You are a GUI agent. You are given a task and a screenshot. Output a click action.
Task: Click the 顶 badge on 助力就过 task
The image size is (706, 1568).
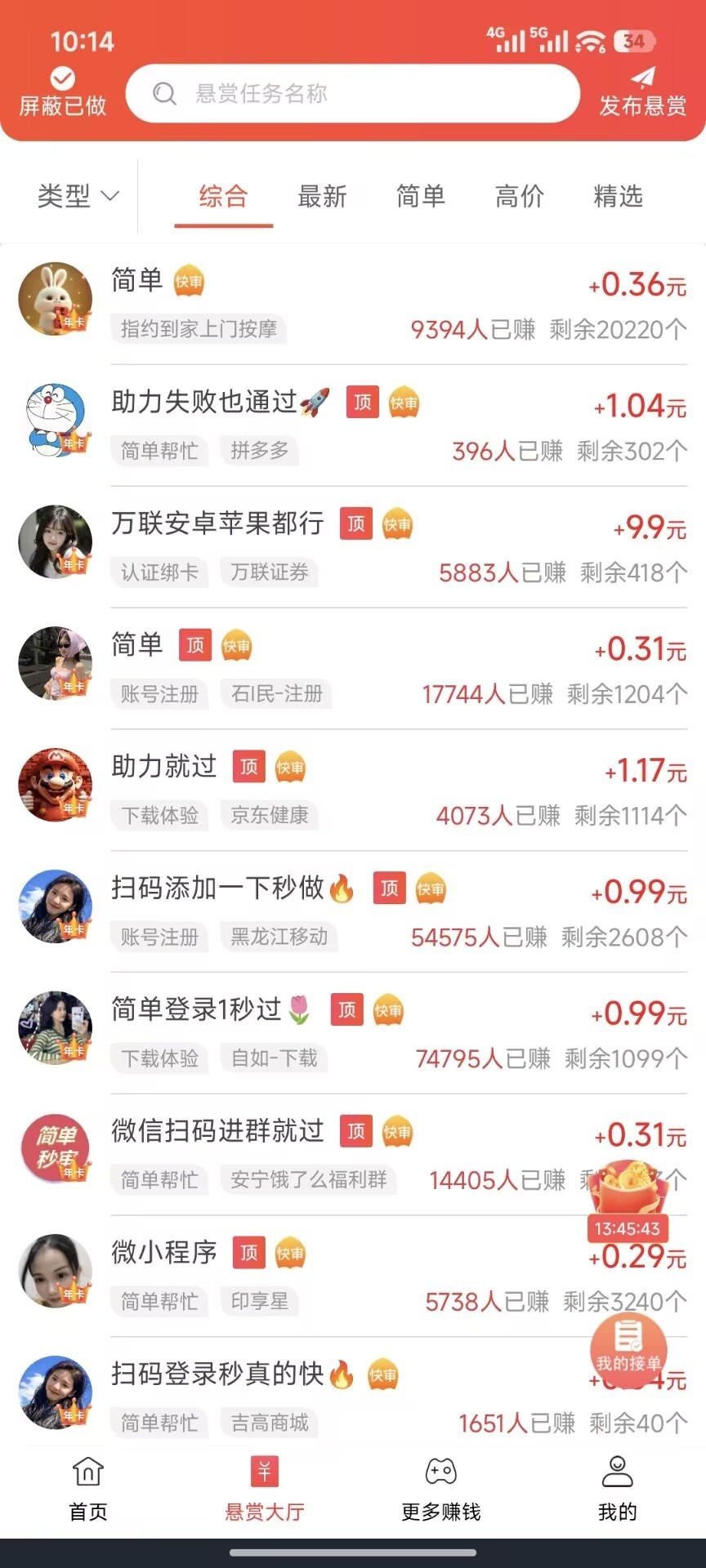click(x=248, y=768)
